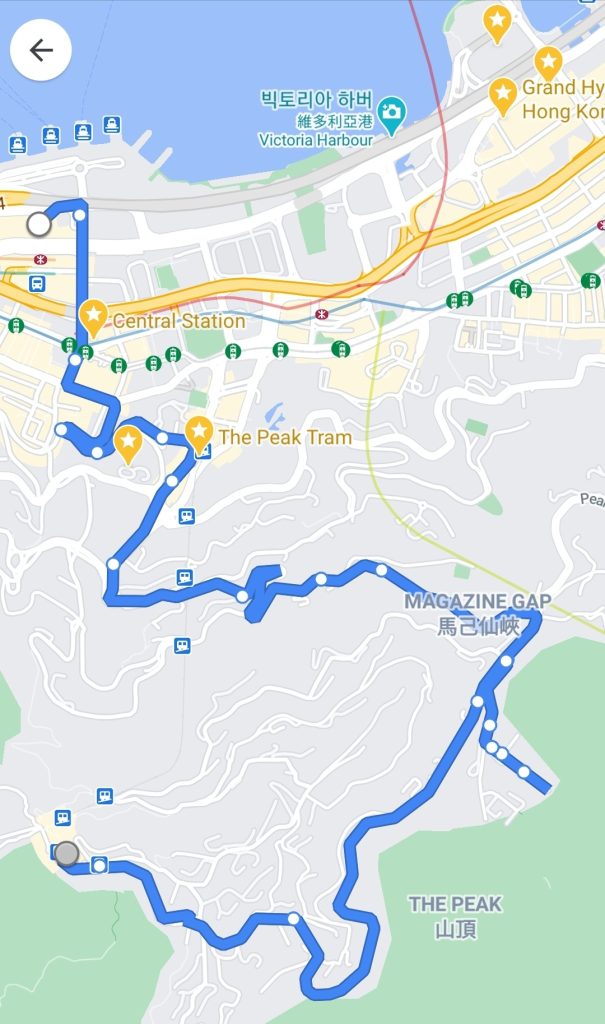Open The Peak Tram starred place
Image resolution: width=605 pixels, height=1024 pixels.
pyautogui.click(x=199, y=435)
